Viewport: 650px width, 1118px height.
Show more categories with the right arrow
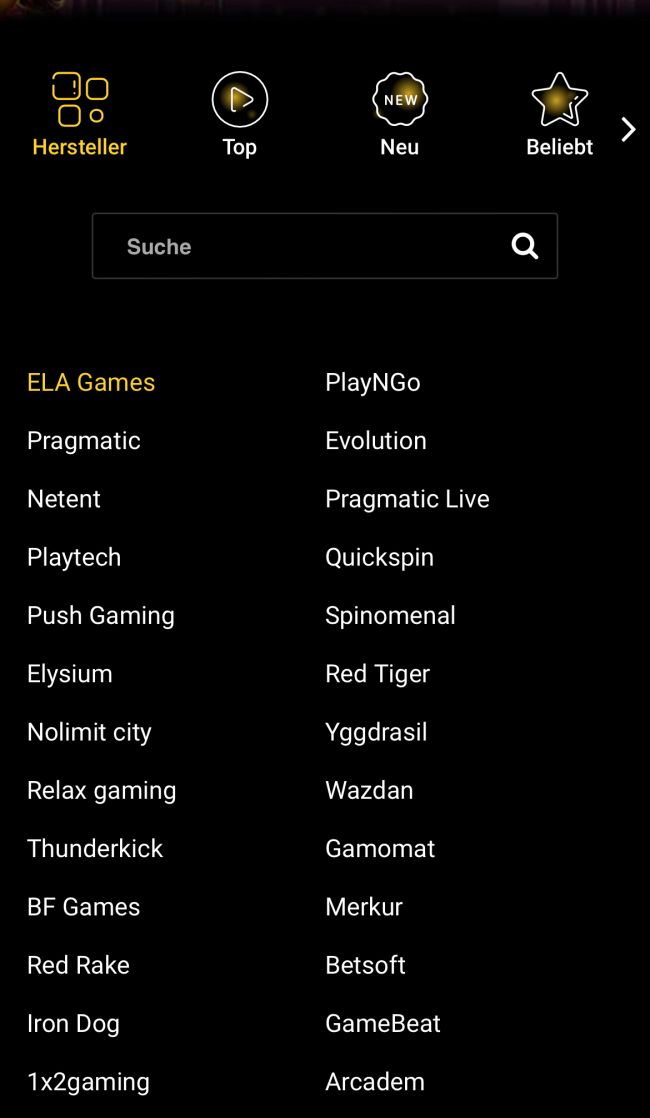(x=628, y=130)
